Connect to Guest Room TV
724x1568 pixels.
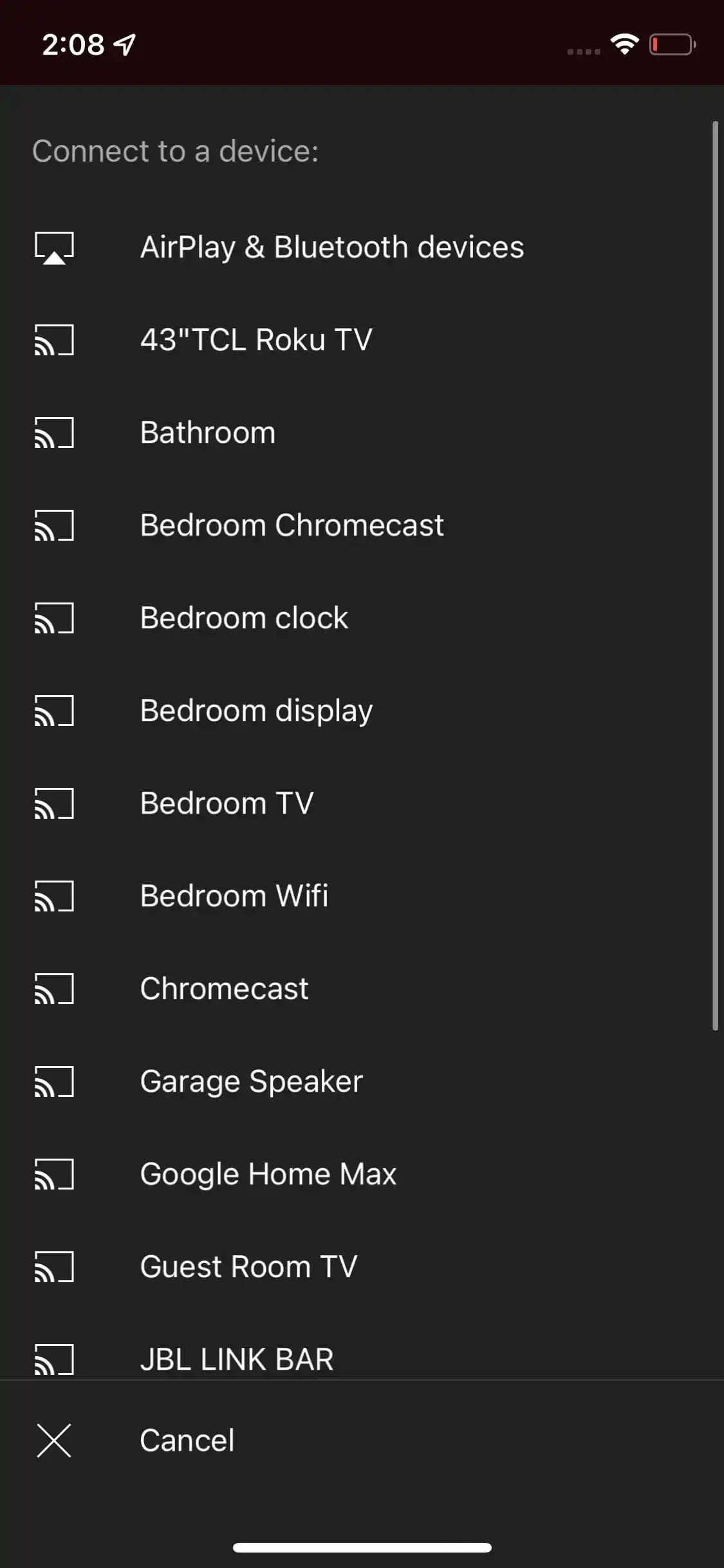point(248,1267)
